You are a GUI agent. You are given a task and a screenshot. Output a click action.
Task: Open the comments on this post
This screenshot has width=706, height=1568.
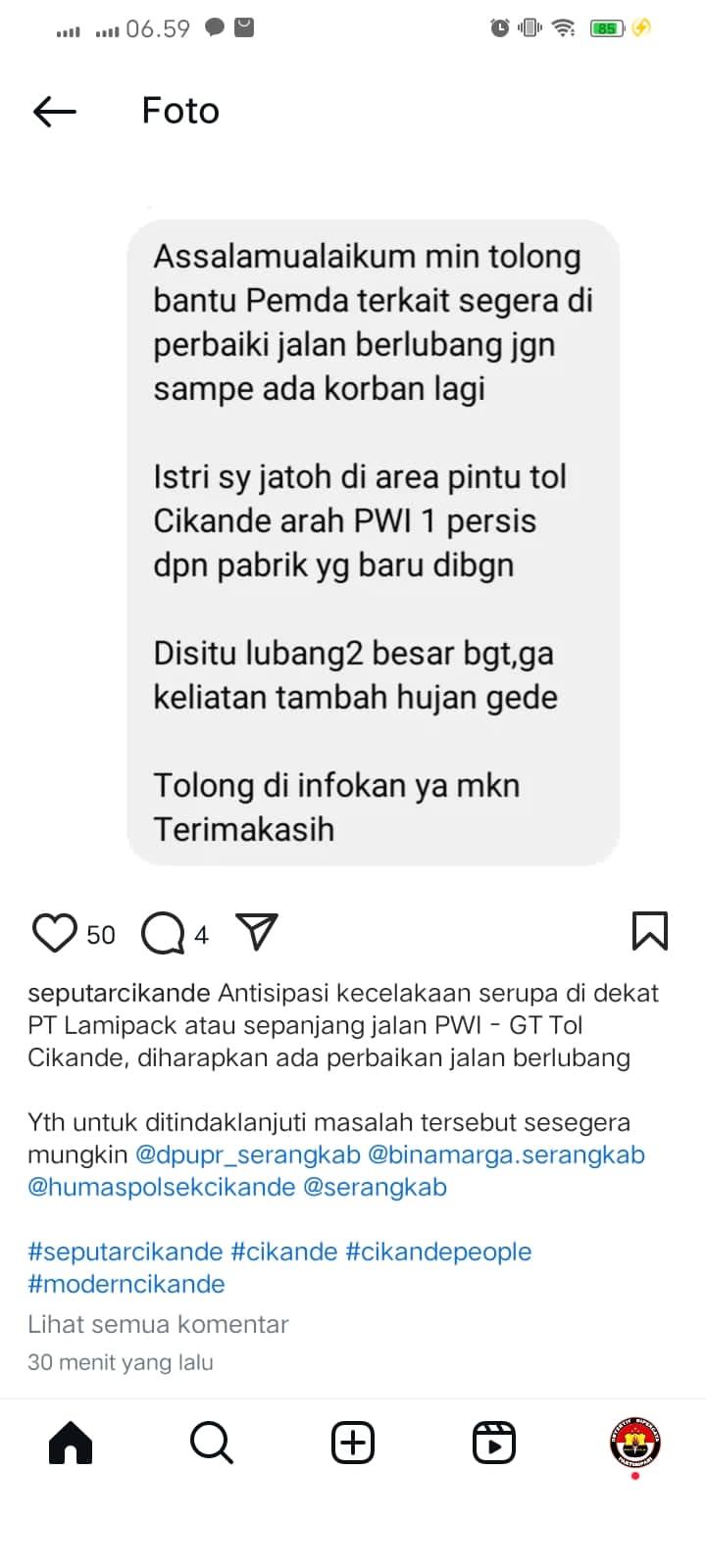[x=163, y=933]
